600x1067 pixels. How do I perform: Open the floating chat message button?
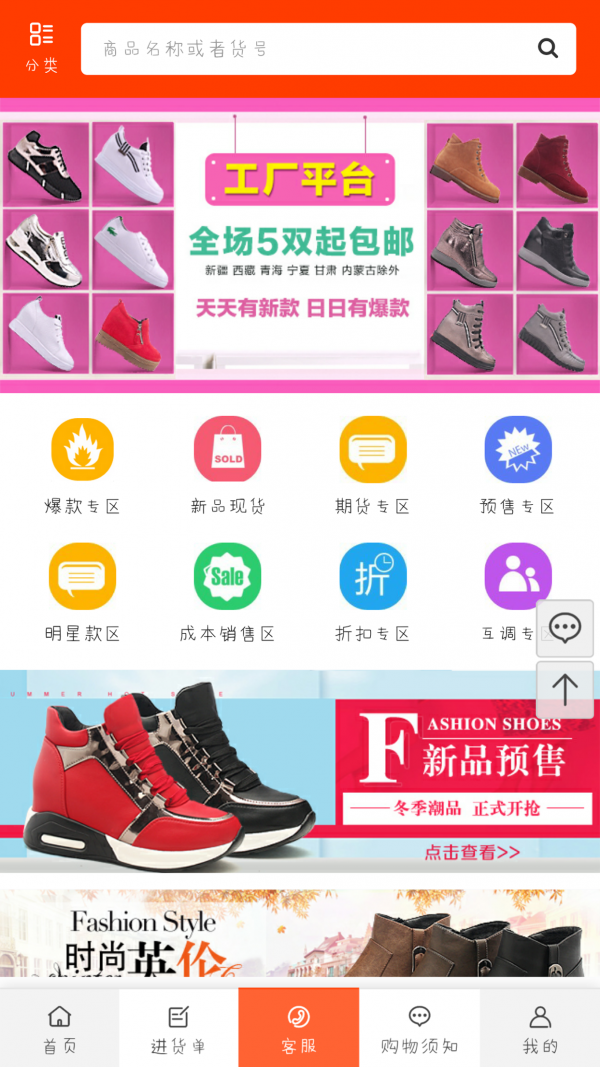[565, 629]
